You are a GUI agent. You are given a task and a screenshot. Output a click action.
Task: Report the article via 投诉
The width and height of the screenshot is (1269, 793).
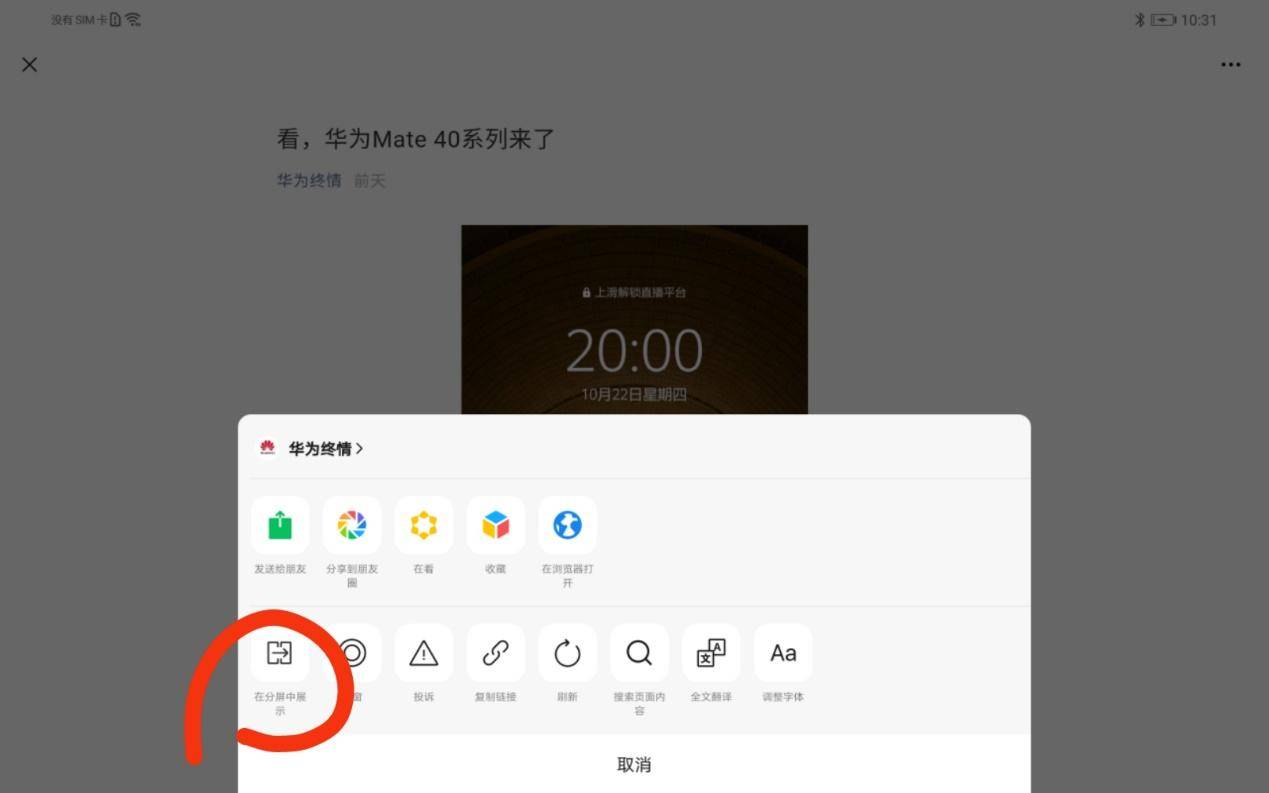coord(424,653)
